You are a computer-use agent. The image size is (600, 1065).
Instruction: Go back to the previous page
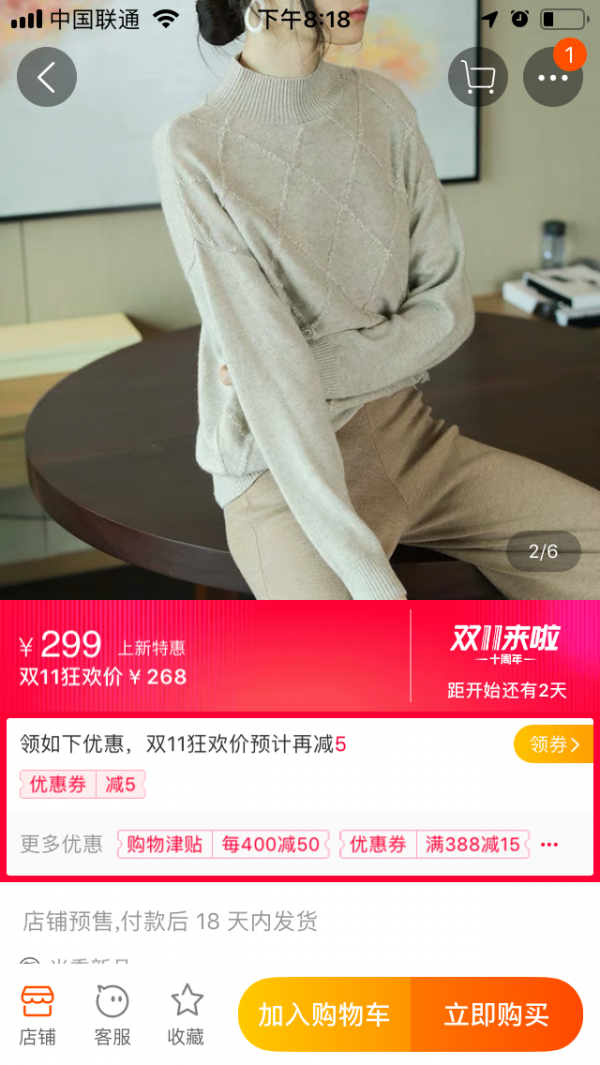click(46, 77)
